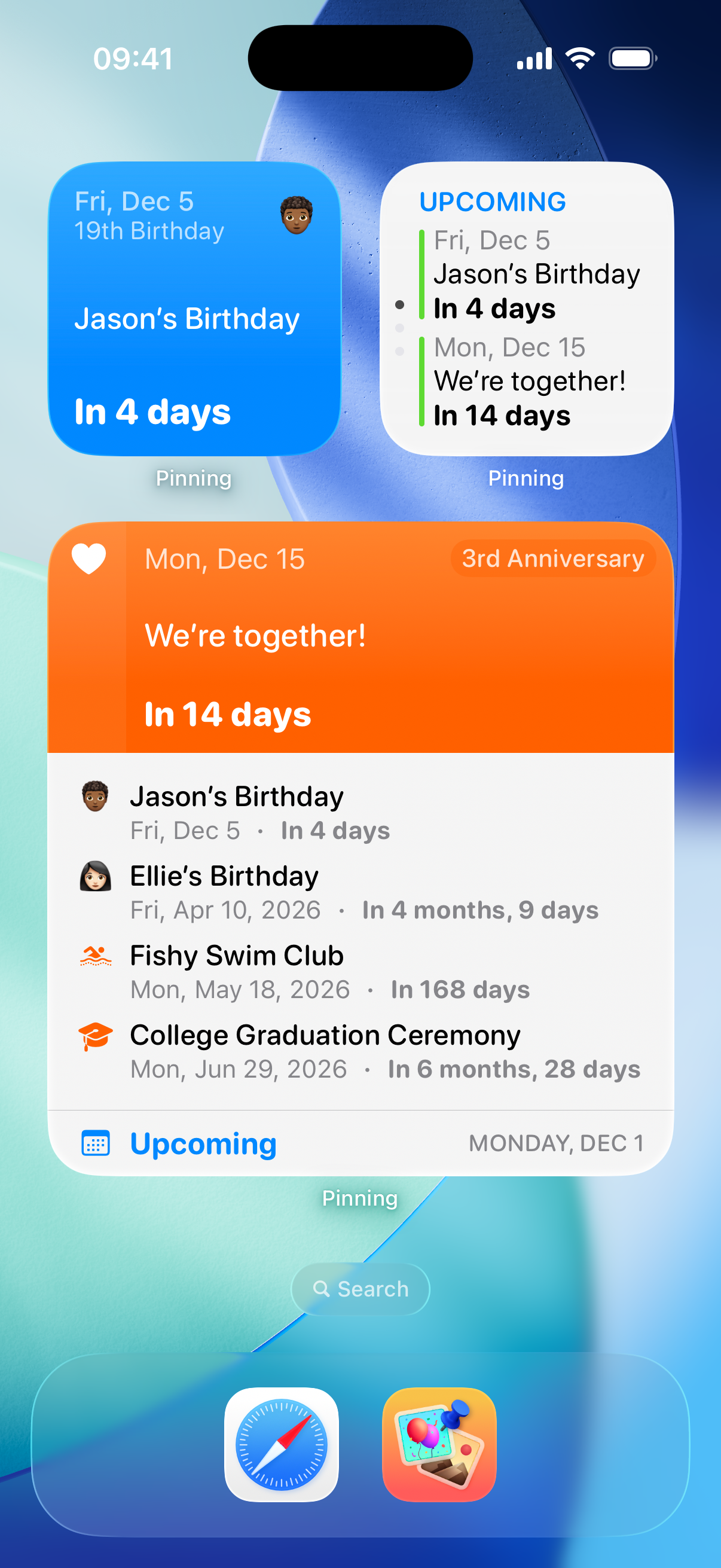This screenshot has height=1568, width=721.
Task: Tap the calendar icon next to Upcoming footer
Action: (97, 1143)
